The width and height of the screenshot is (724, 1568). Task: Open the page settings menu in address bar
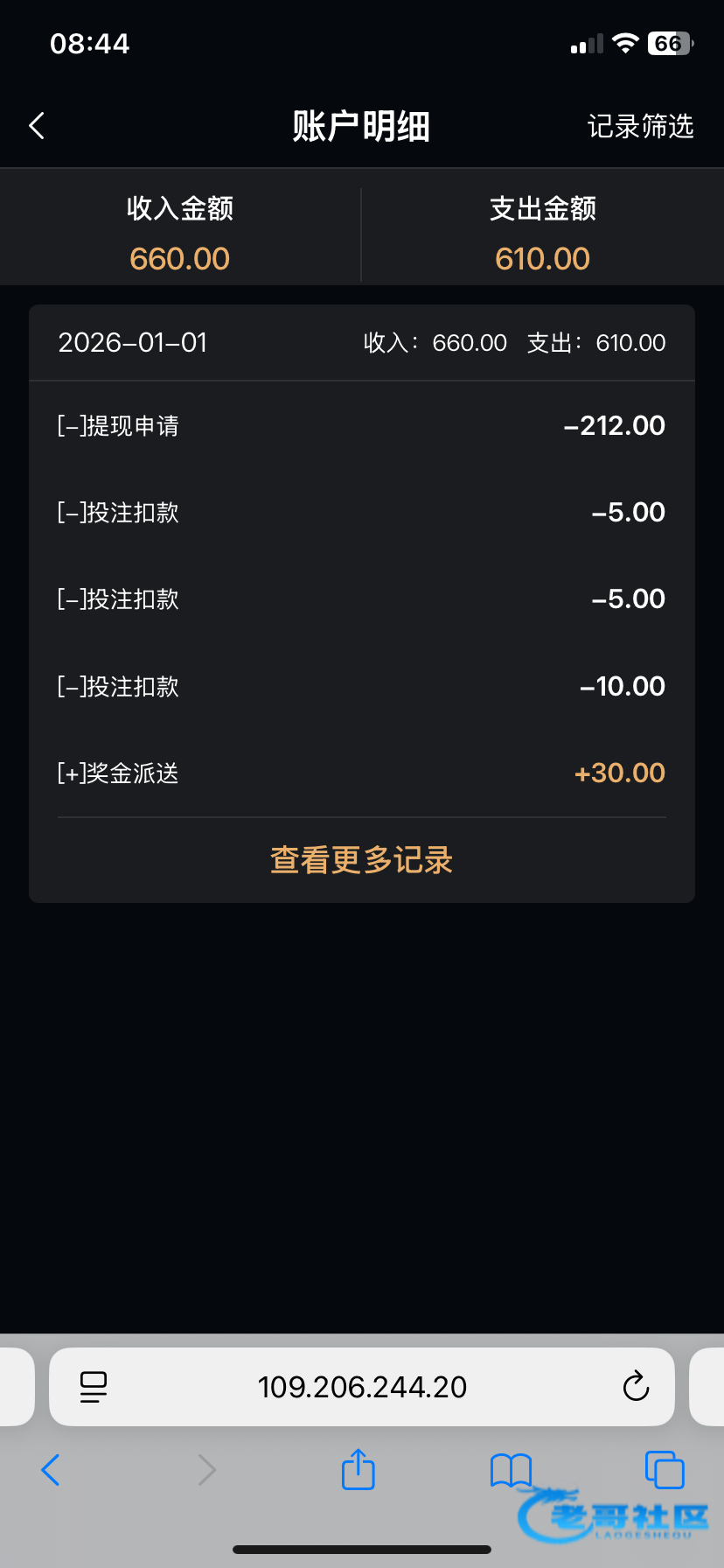coord(94,1387)
